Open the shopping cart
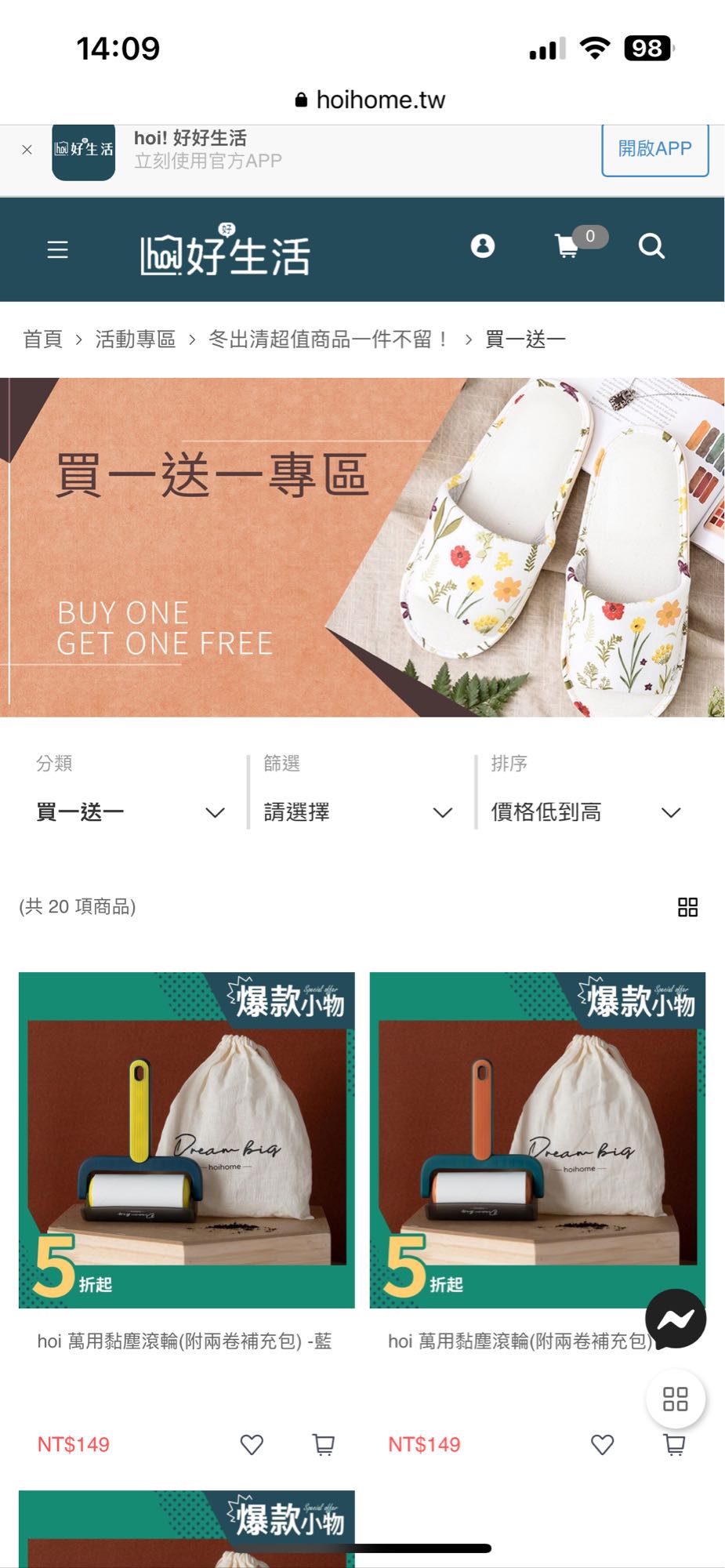The height and width of the screenshot is (1568, 725). [x=566, y=247]
